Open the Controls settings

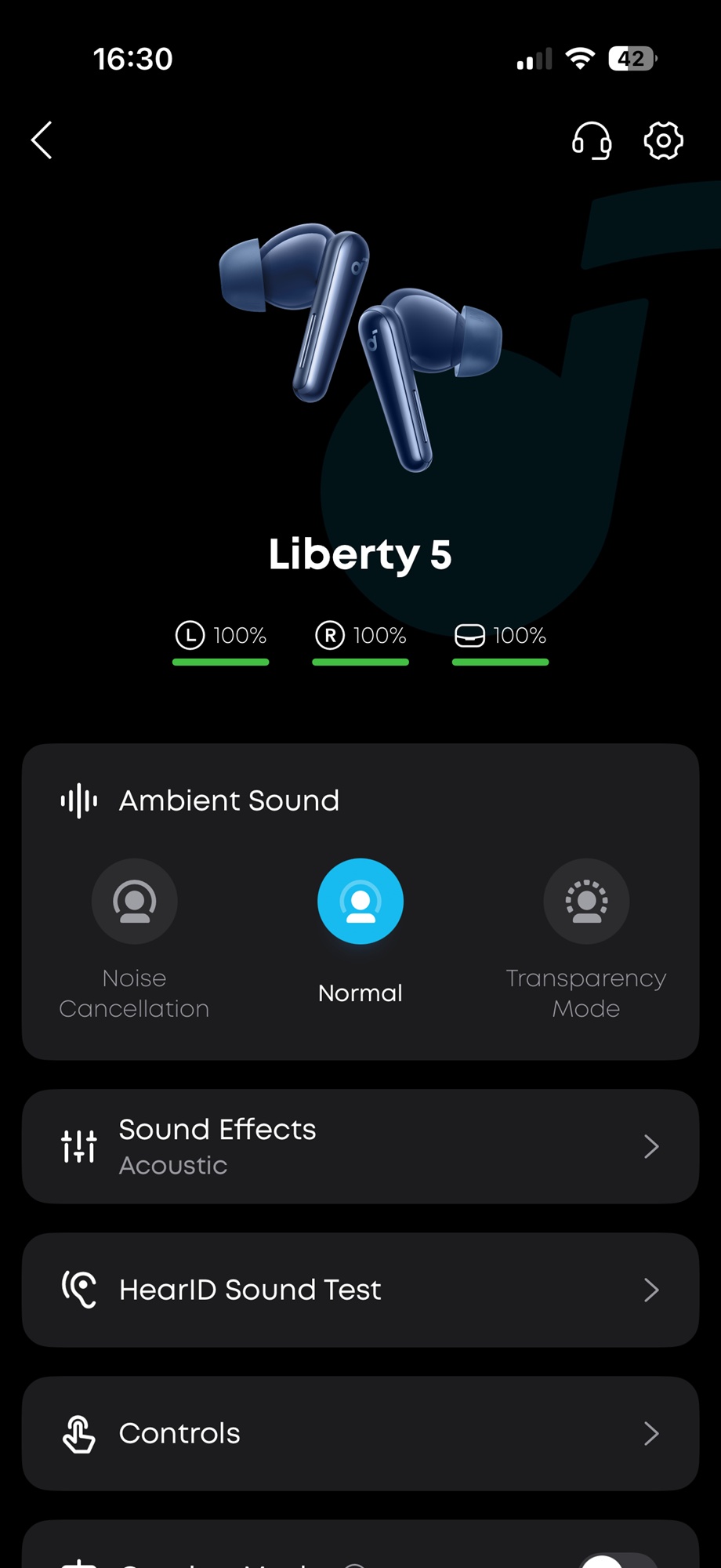tap(360, 1433)
